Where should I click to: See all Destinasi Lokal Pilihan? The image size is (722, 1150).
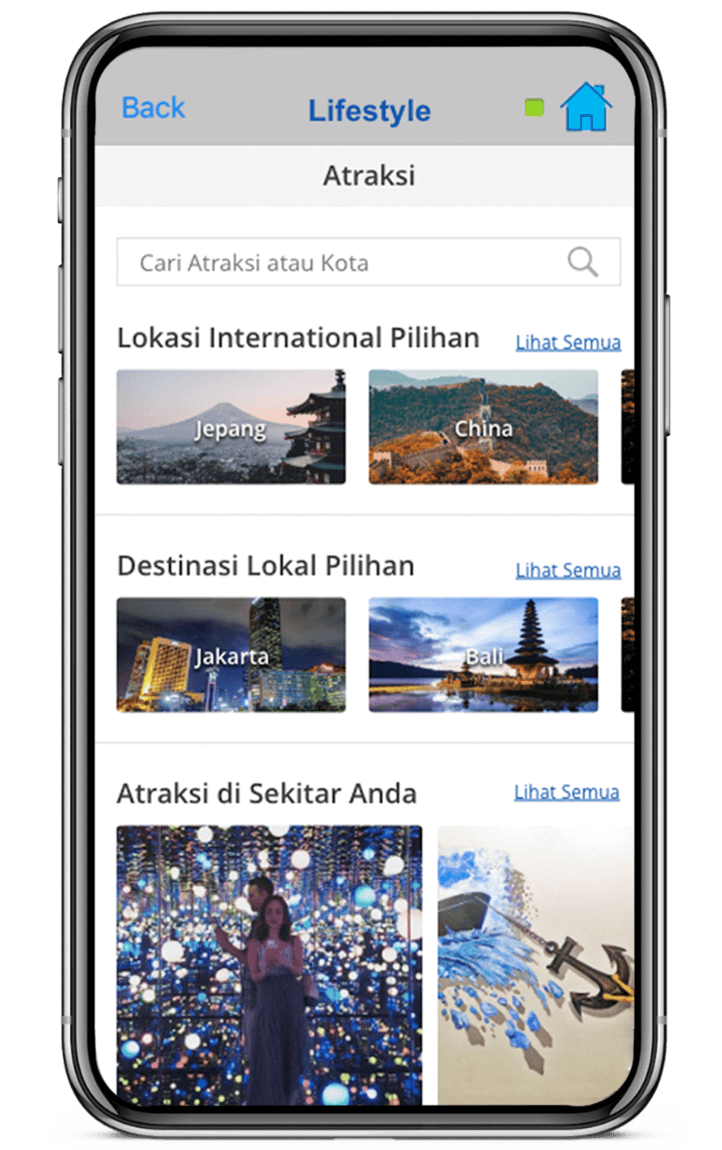[568, 571]
